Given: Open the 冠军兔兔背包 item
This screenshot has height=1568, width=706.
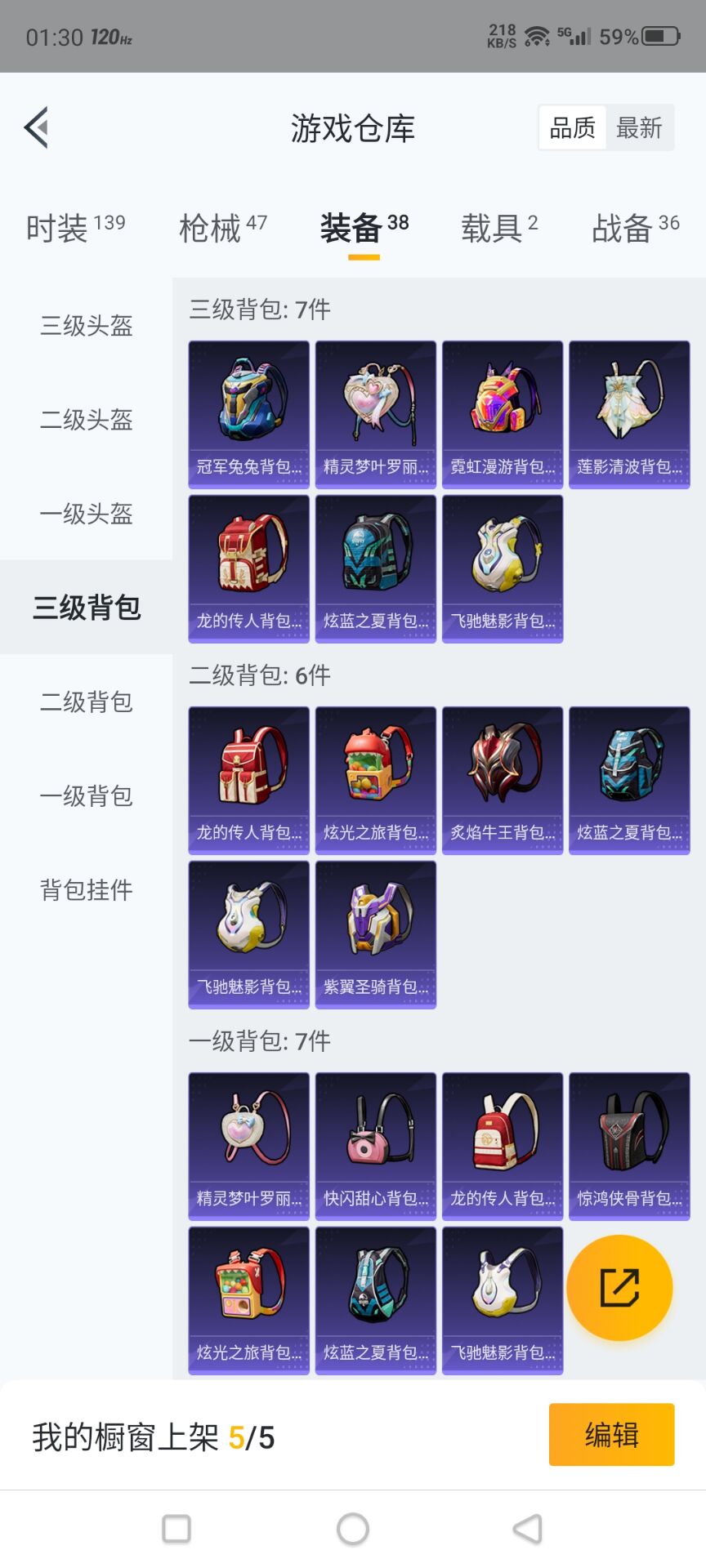Looking at the screenshot, I should 249,415.
